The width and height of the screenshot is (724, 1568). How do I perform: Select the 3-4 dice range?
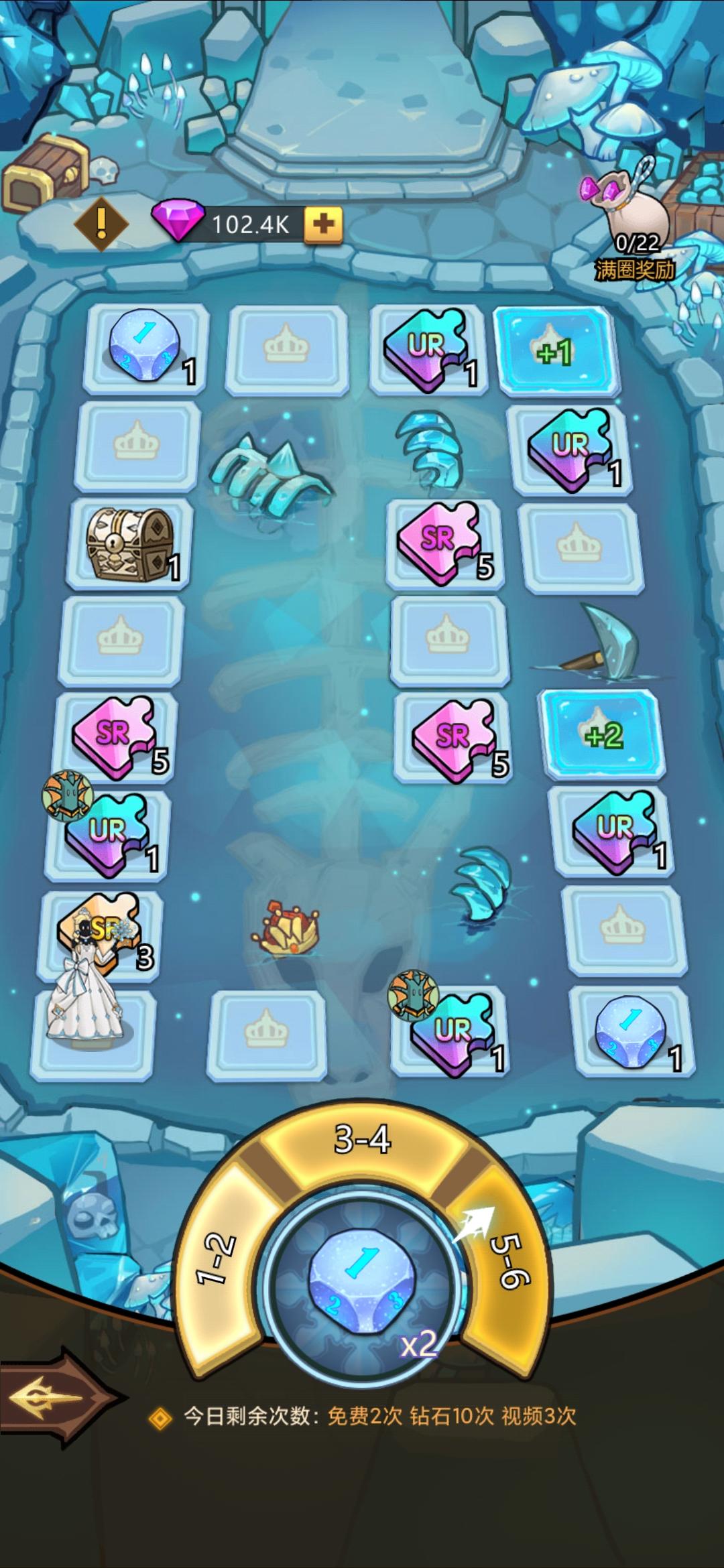(362, 1140)
